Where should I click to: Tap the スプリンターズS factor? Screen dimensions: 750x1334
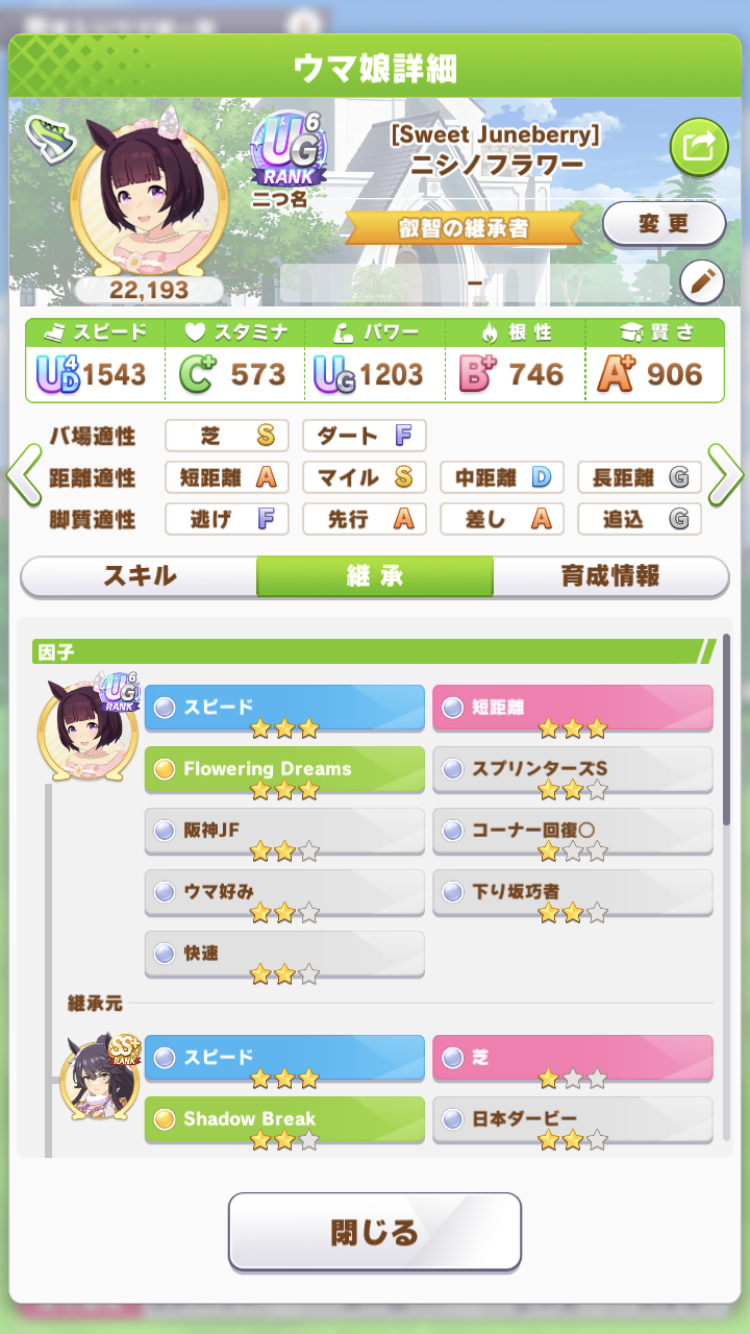(572, 769)
